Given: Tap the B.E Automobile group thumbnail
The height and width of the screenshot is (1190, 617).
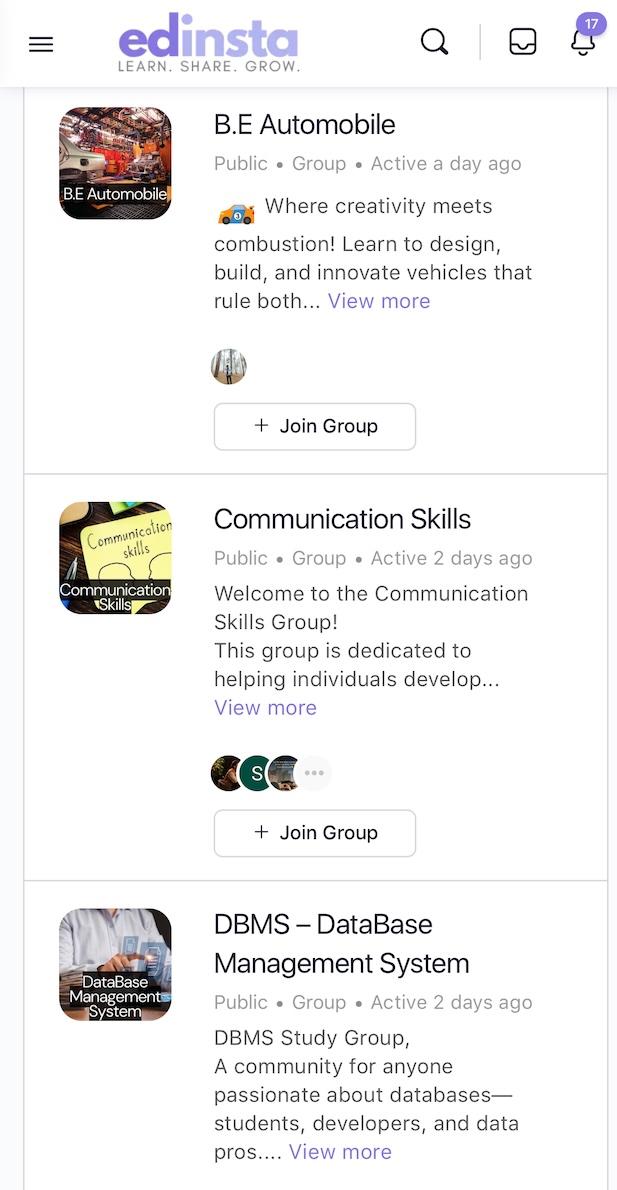Looking at the screenshot, I should (115, 163).
